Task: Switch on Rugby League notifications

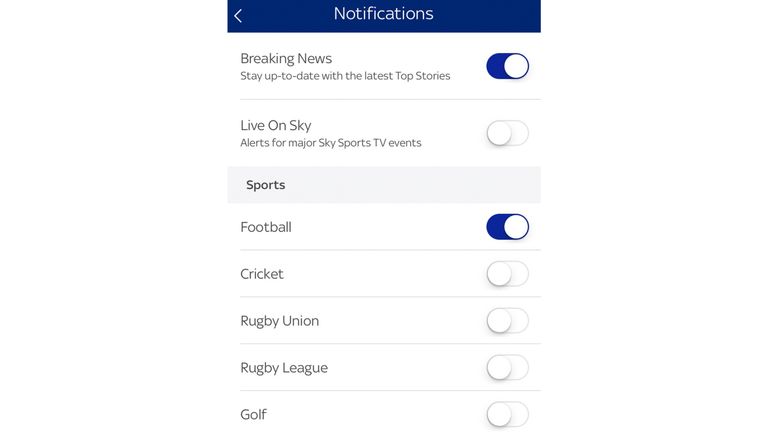Action: tap(507, 368)
